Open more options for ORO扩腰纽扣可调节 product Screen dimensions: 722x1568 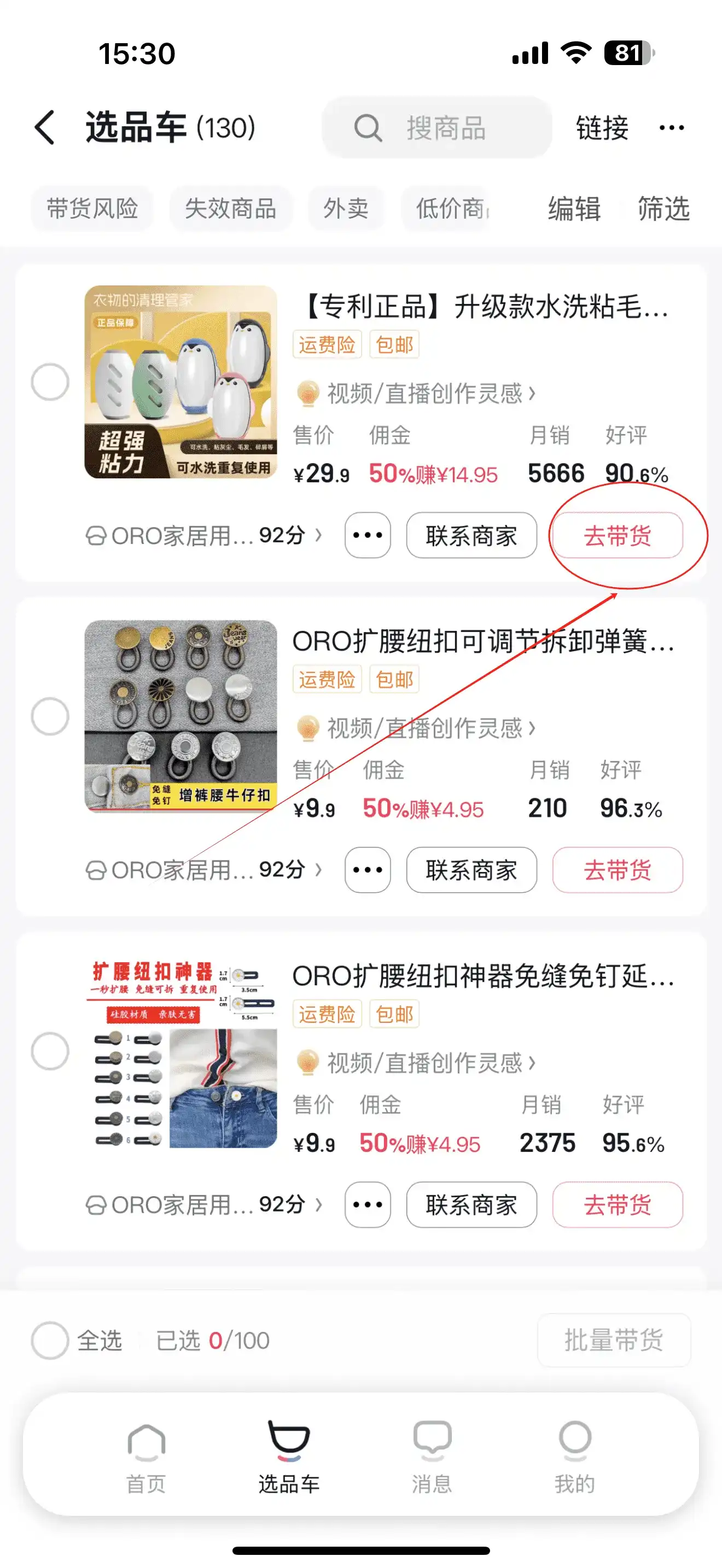tap(368, 870)
